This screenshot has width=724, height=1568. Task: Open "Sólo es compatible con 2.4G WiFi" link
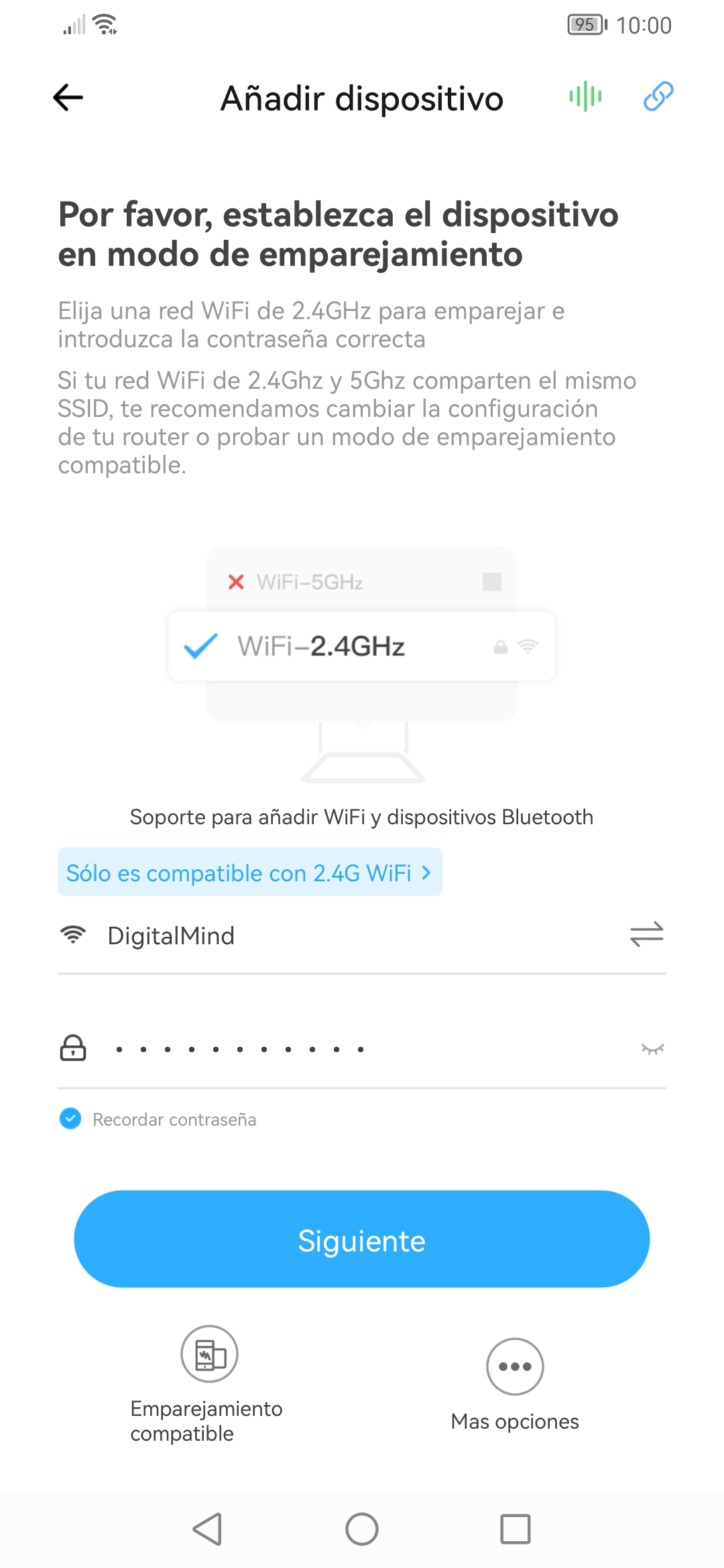(249, 872)
